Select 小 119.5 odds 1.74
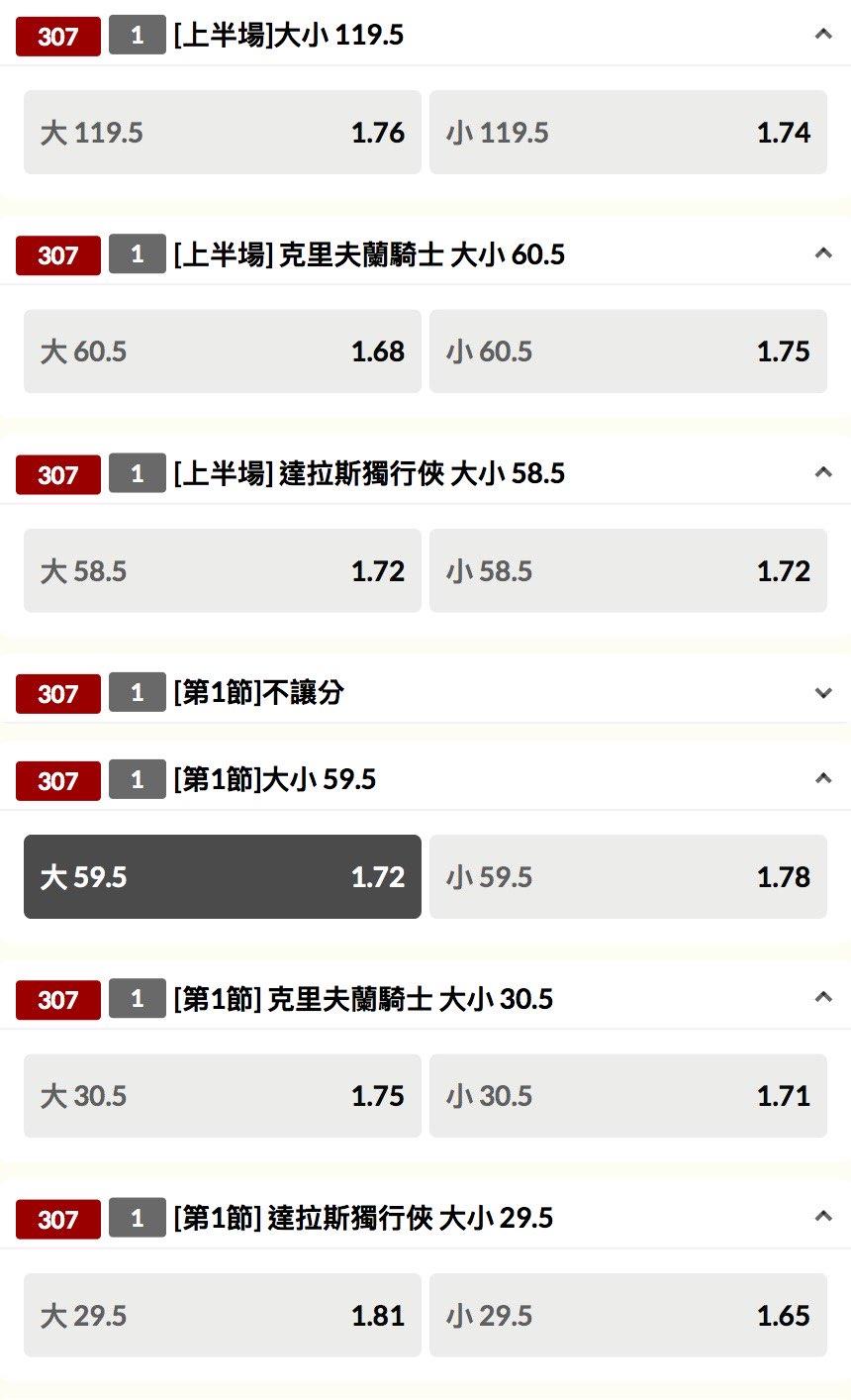851x1400 pixels. click(x=627, y=133)
